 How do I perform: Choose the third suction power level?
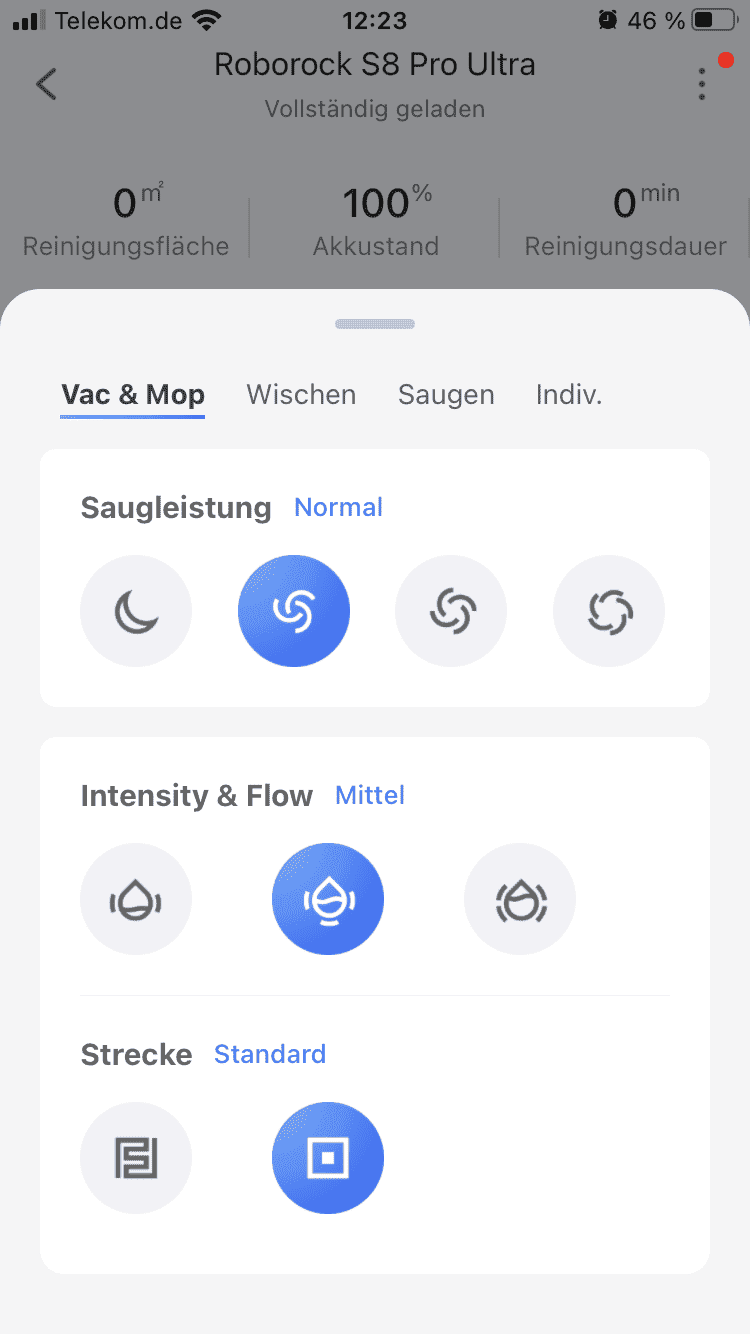click(x=451, y=611)
